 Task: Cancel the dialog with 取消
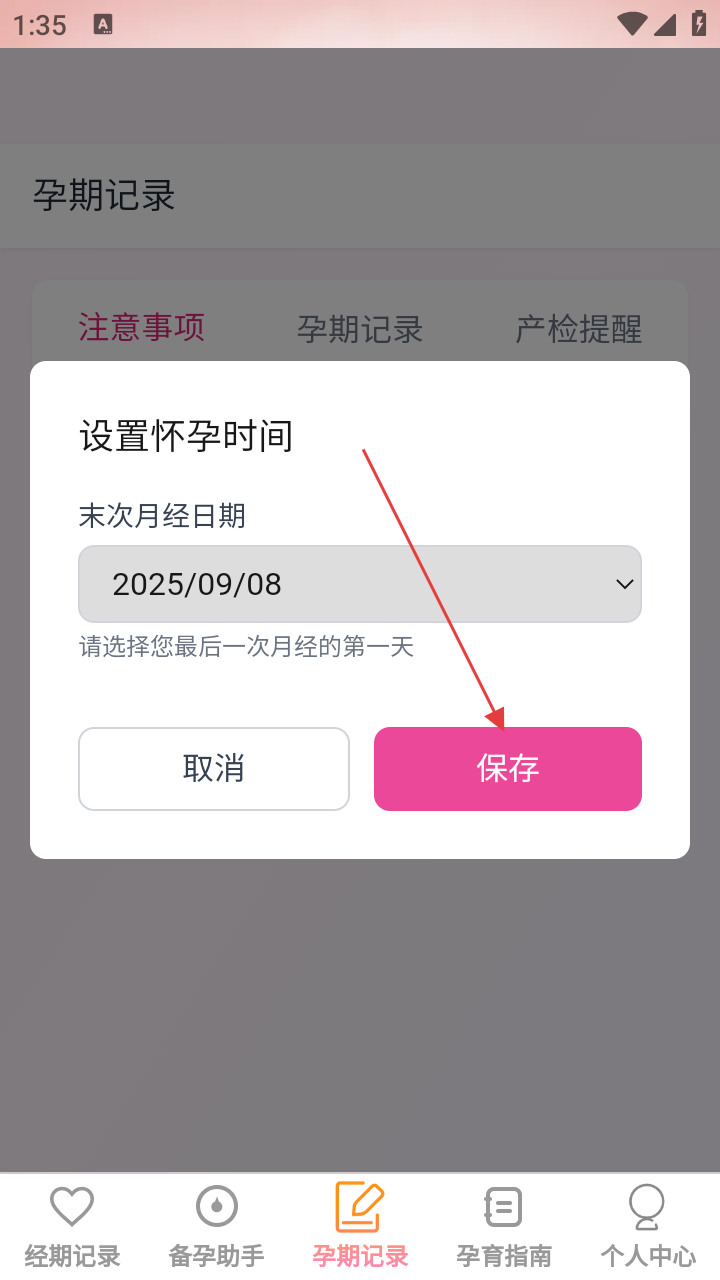pos(214,768)
